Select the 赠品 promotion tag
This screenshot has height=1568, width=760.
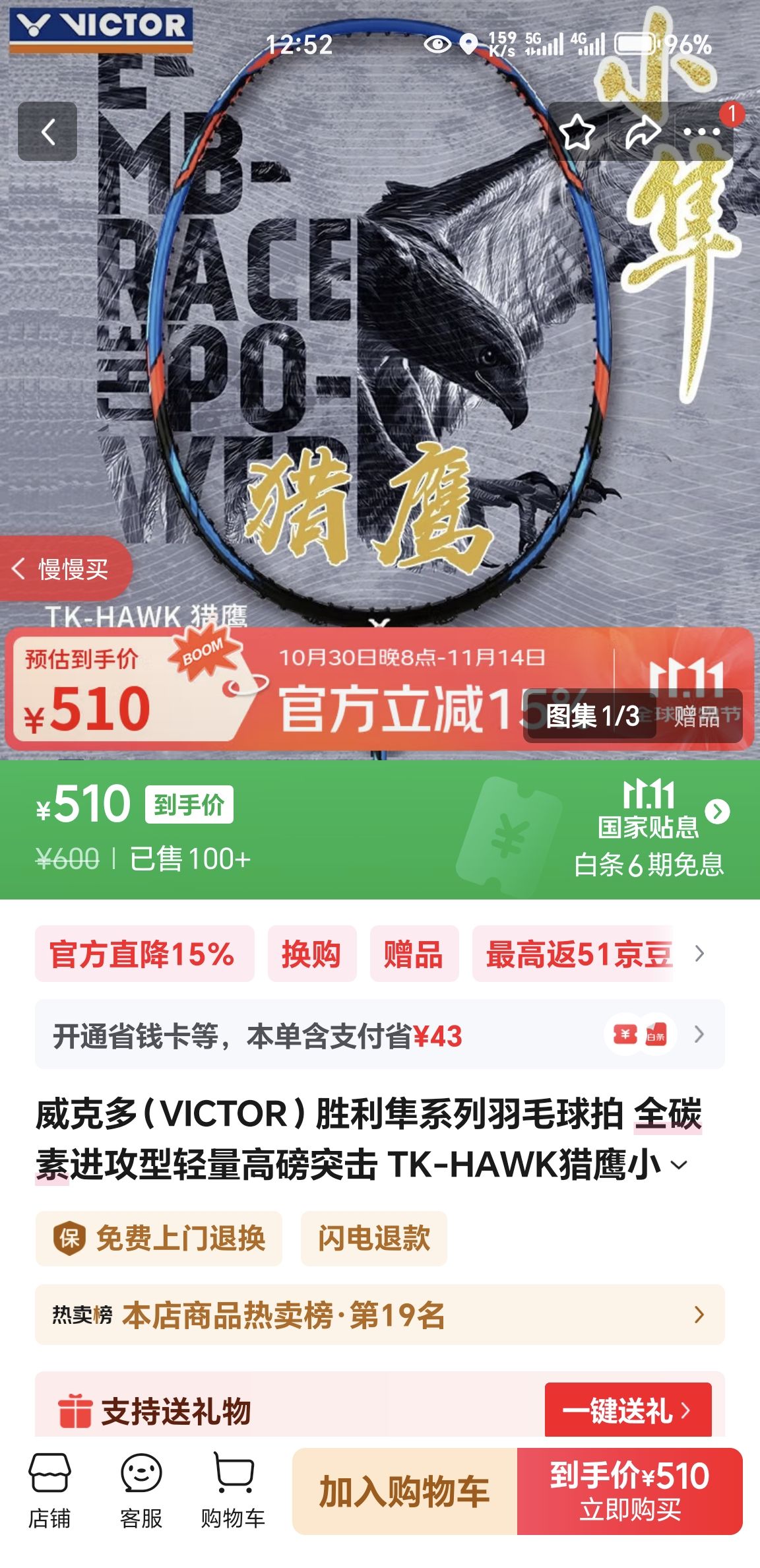(x=414, y=956)
